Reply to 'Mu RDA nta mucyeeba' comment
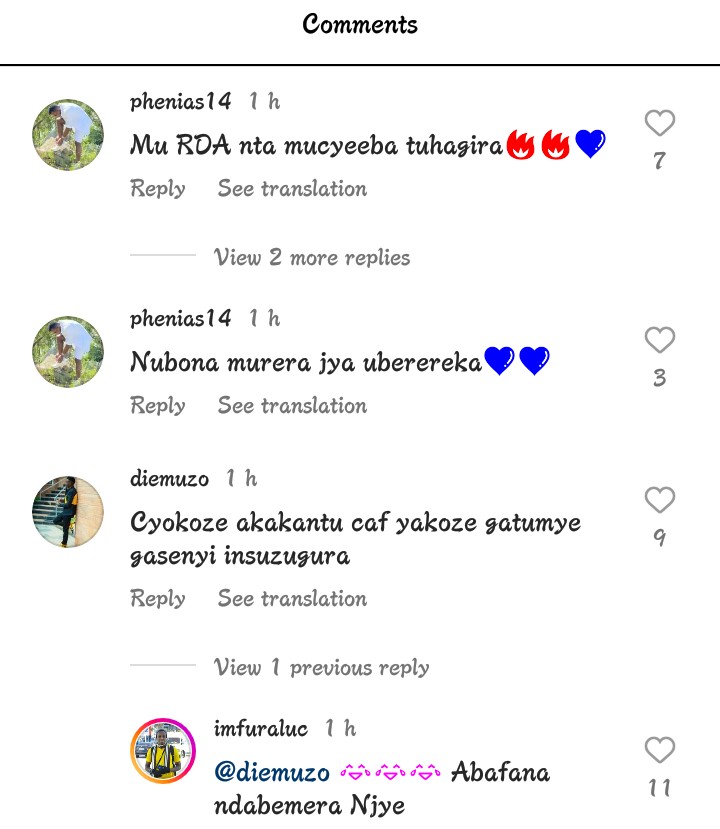This screenshot has height=829, width=720. [158, 189]
